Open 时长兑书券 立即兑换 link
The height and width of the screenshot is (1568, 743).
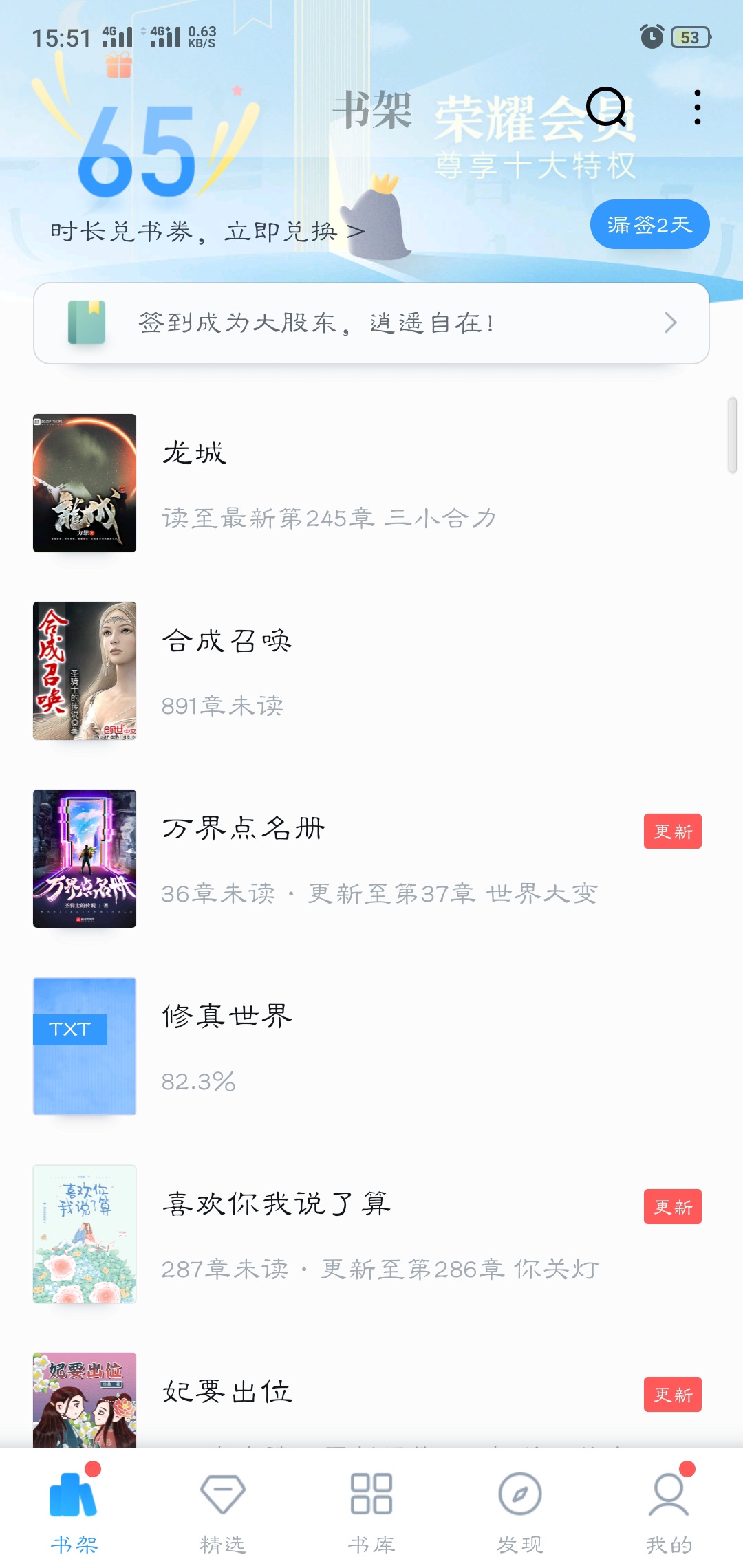pos(207,232)
